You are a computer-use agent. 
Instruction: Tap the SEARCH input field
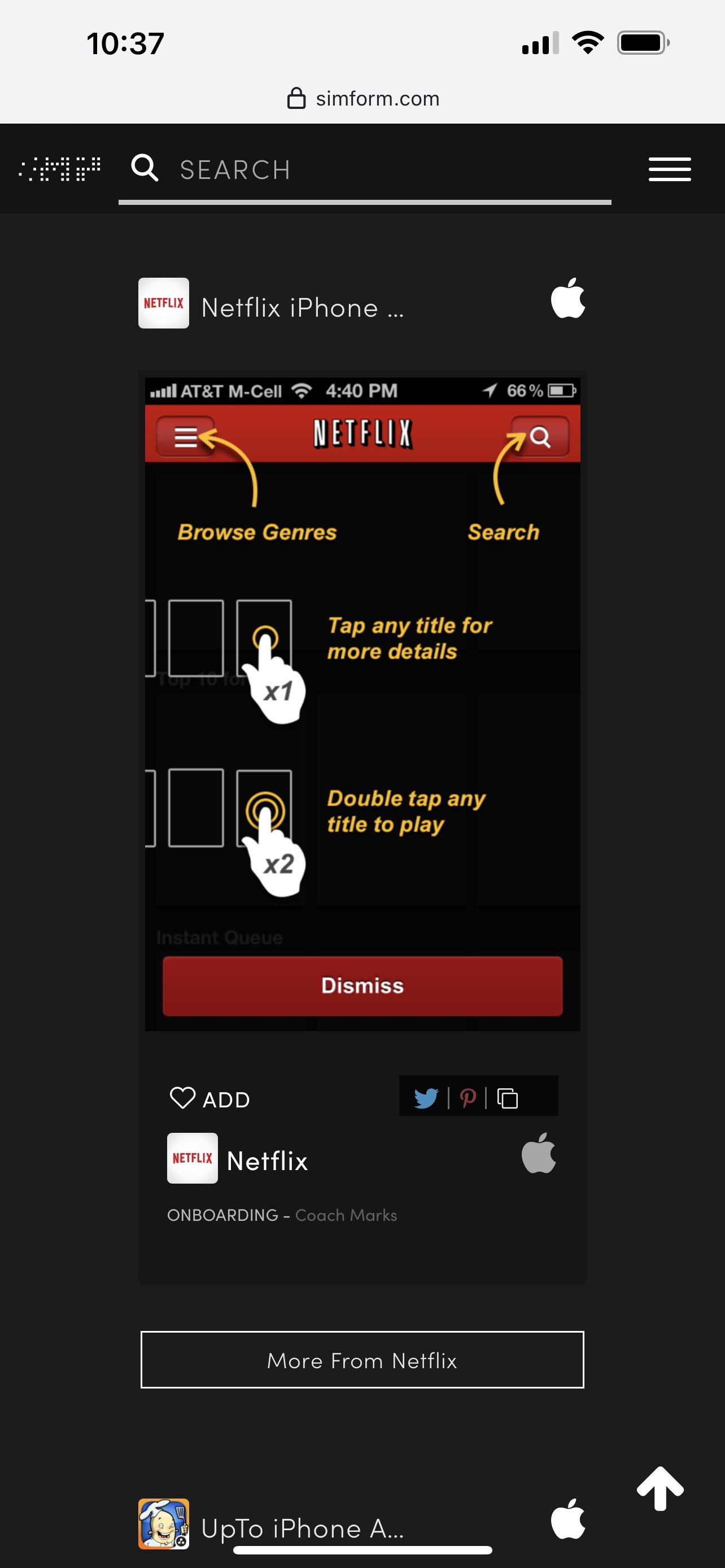tap(390, 170)
